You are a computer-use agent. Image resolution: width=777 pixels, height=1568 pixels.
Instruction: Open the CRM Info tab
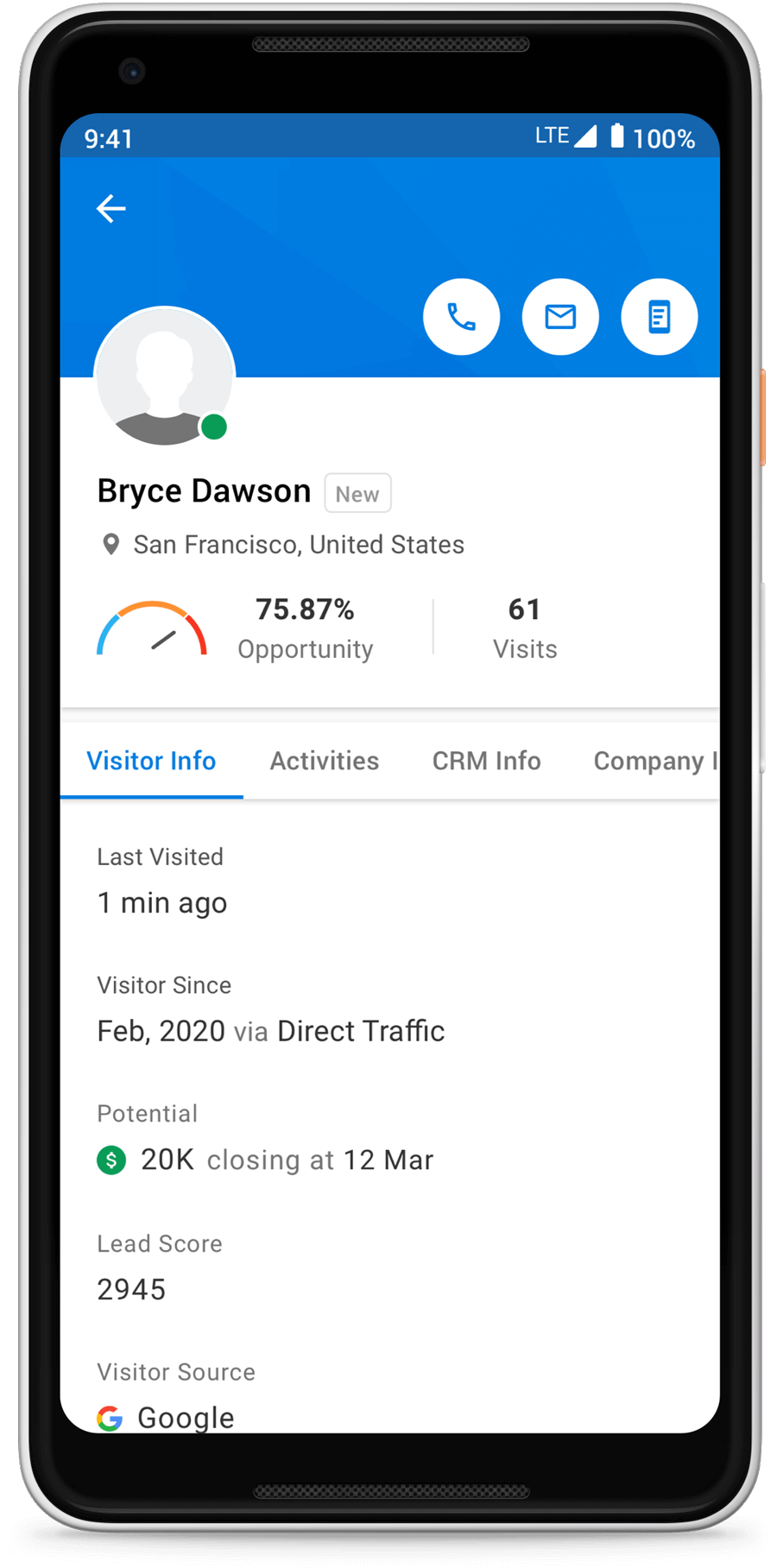click(486, 761)
